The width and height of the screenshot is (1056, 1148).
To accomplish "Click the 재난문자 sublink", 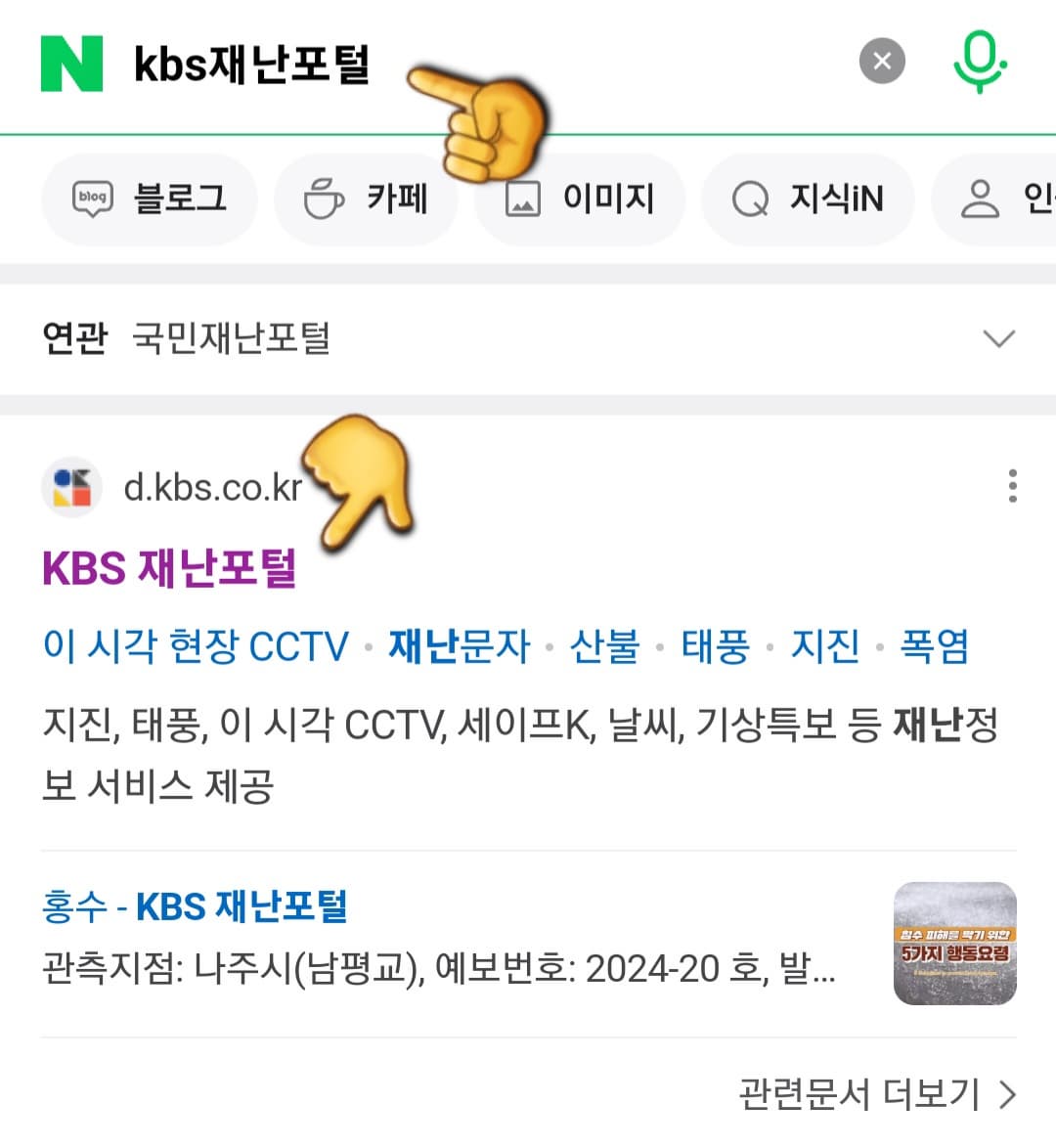I will (460, 646).
